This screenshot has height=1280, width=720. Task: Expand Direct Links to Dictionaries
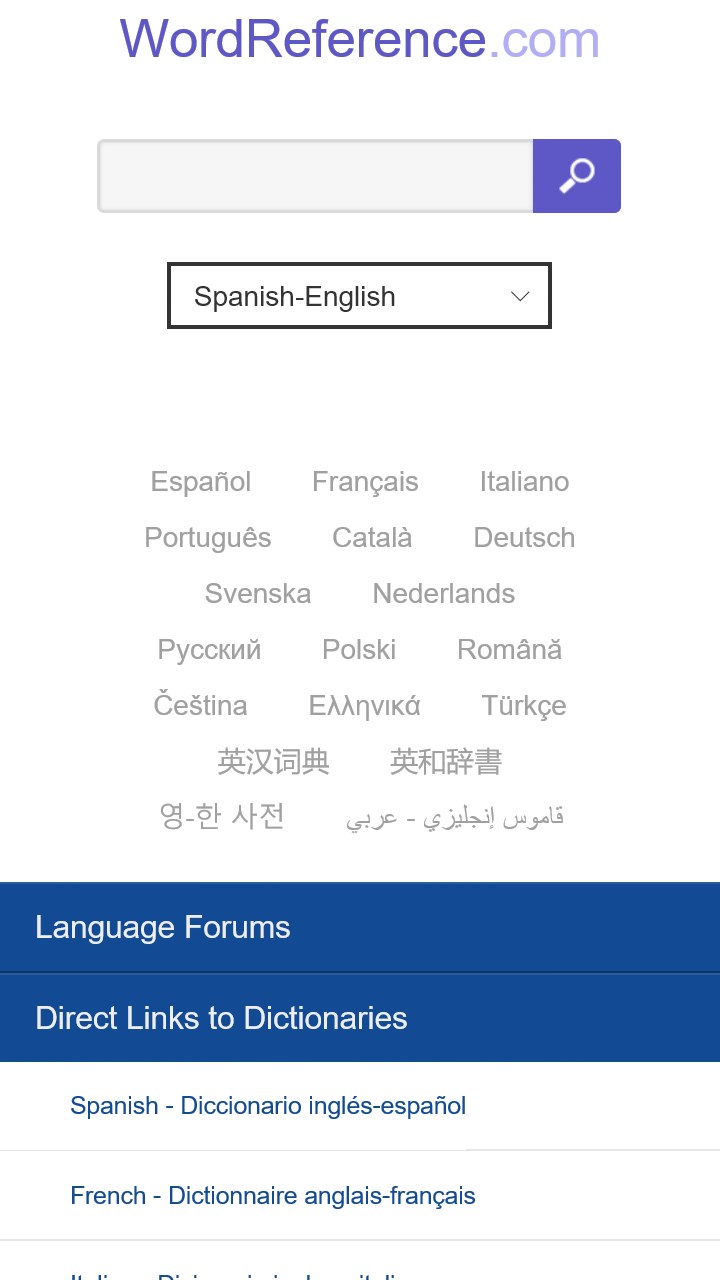click(360, 1018)
